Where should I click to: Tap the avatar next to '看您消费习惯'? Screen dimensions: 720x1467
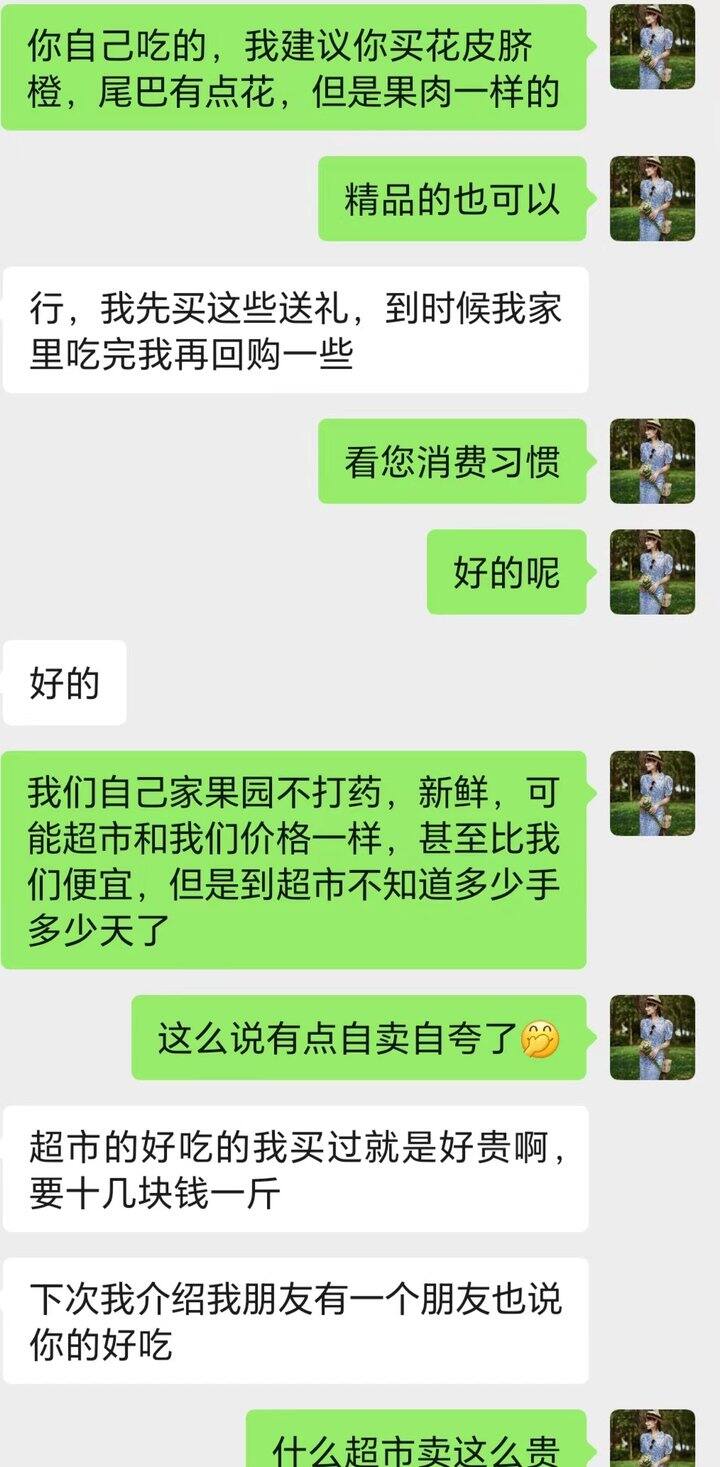652,461
